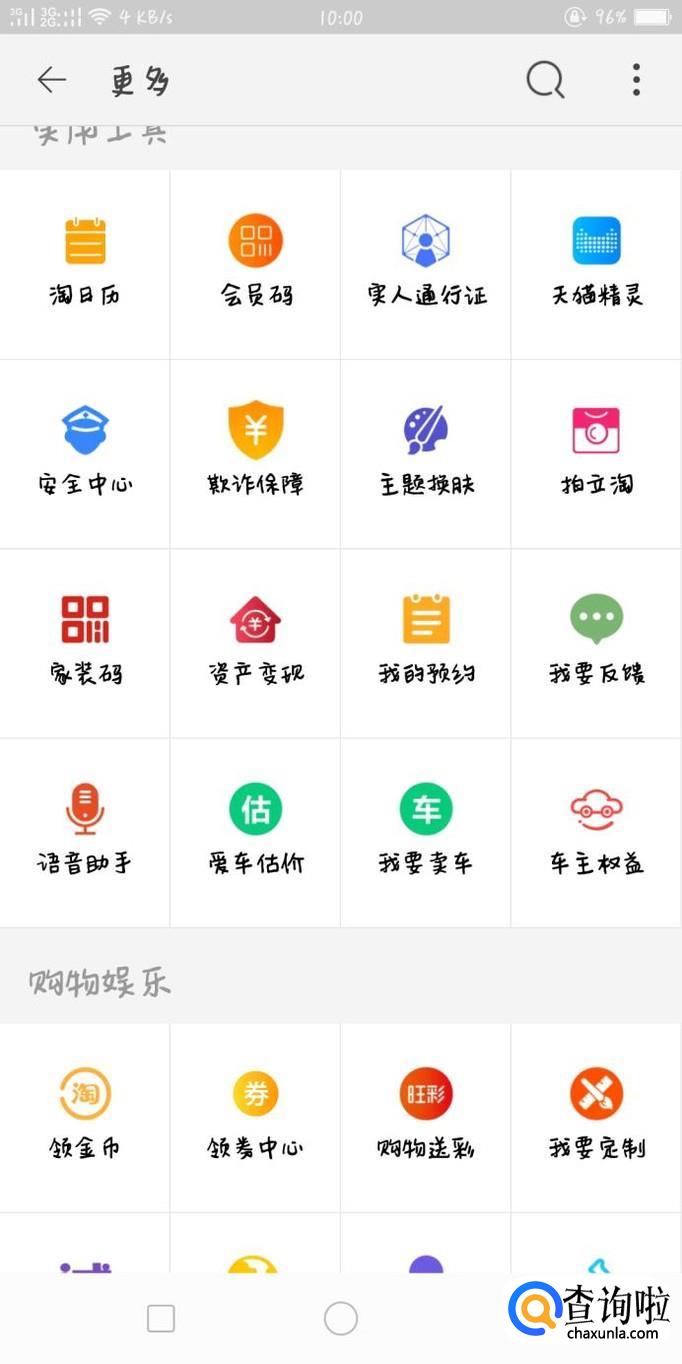Open 会员码 member code
Screen dimensions: 682x1364
[x=256, y=263]
